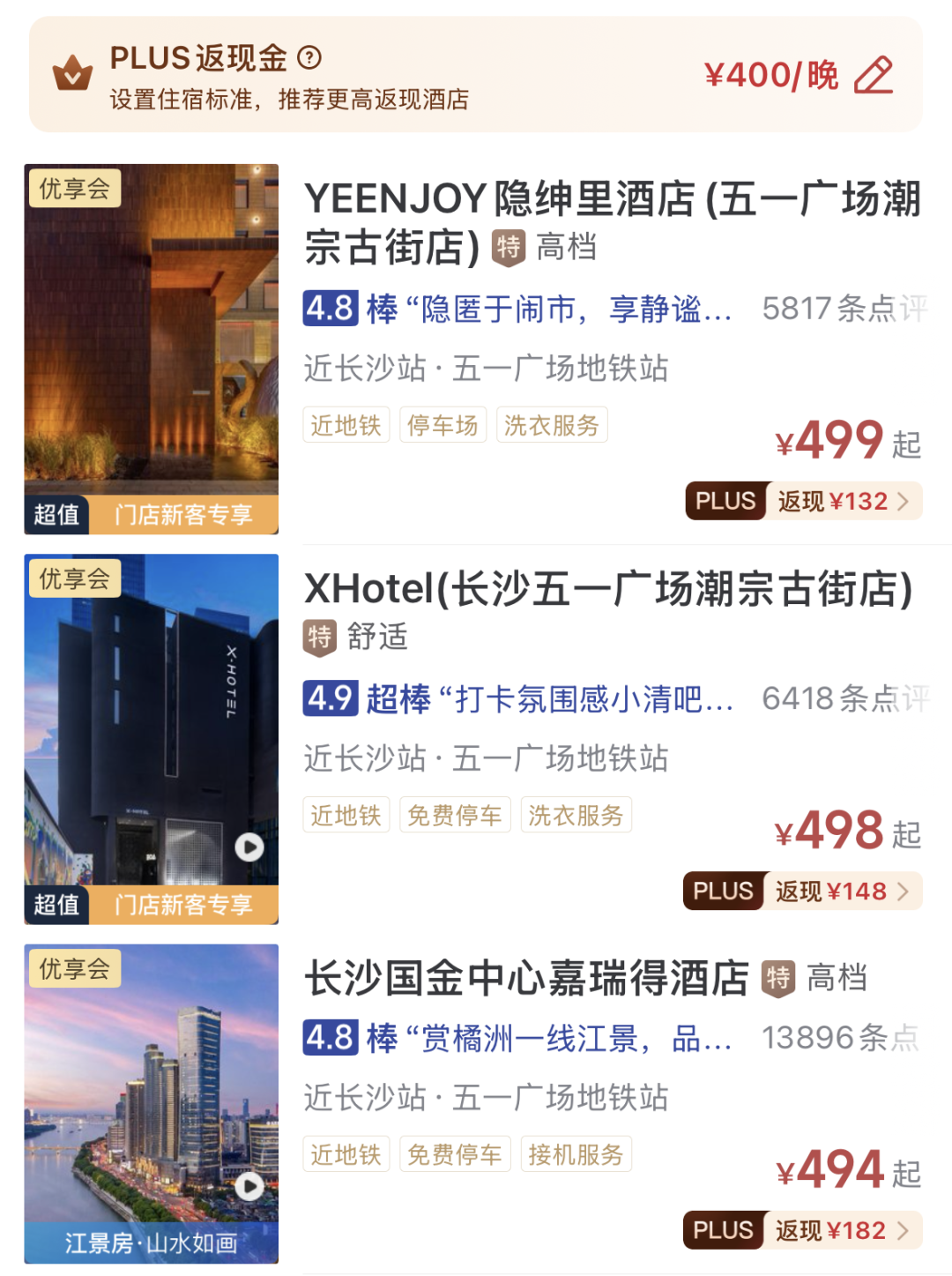The width and height of the screenshot is (952, 1276).
Task: Edit the ¥400/晚 accommodation standard
Action: click(874, 75)
